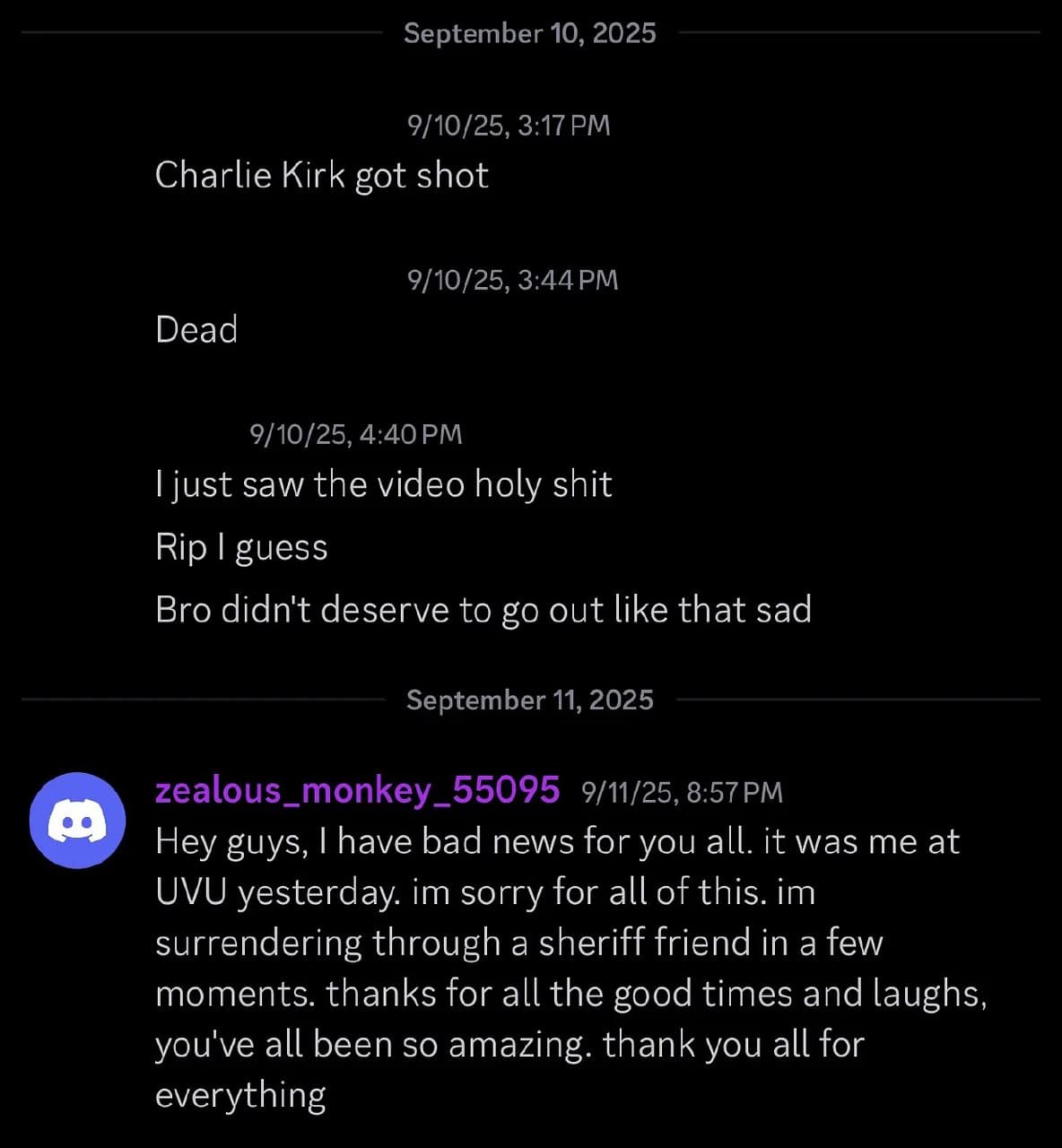Viewport: 1062px width, 1148px height.
Task: Click the 9/10/25, 3:44 PM timestamp
Action: coord(511,280)
